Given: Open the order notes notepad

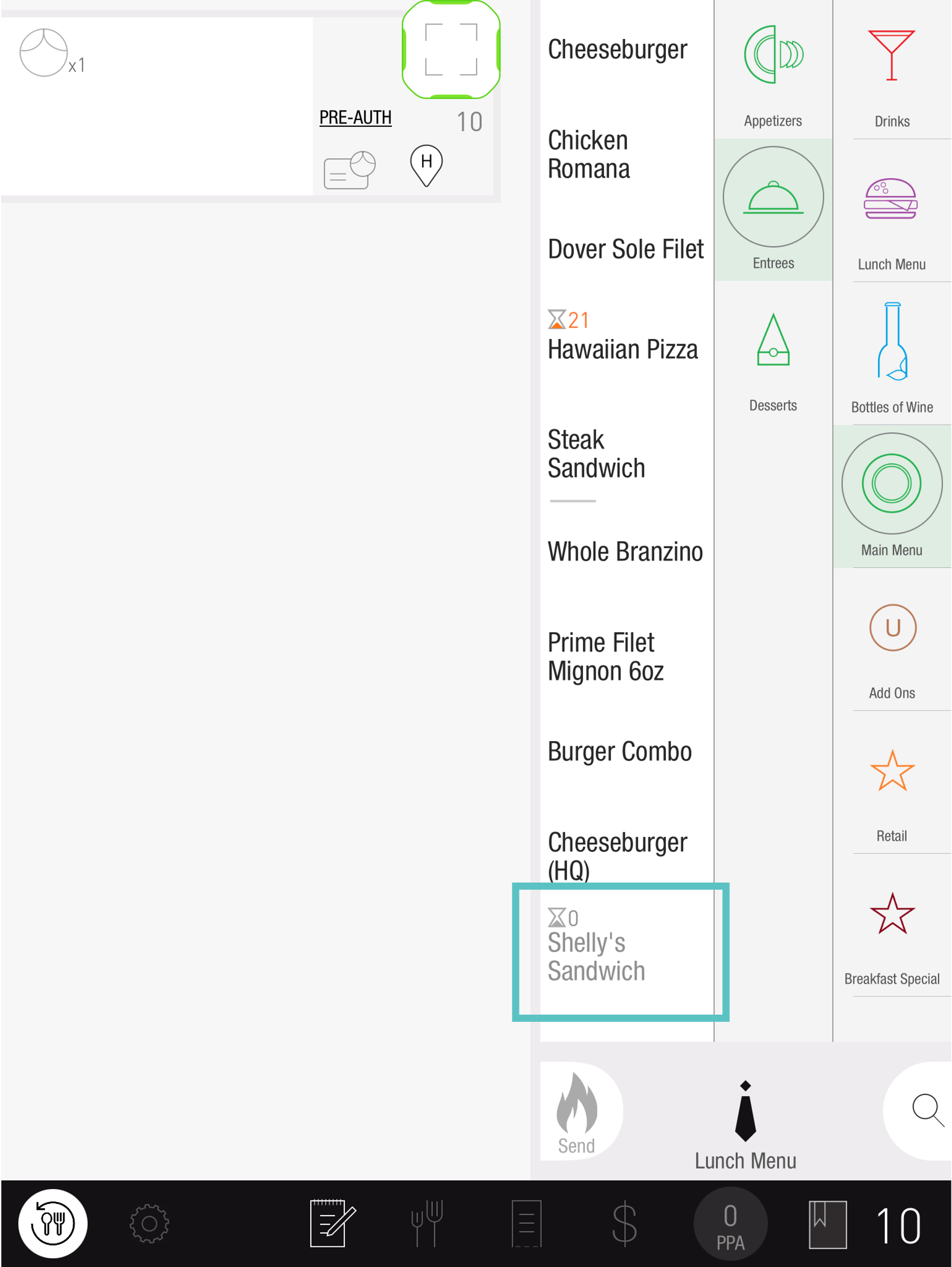Looking at the screenshot, I should click(x=332, y=1223).
